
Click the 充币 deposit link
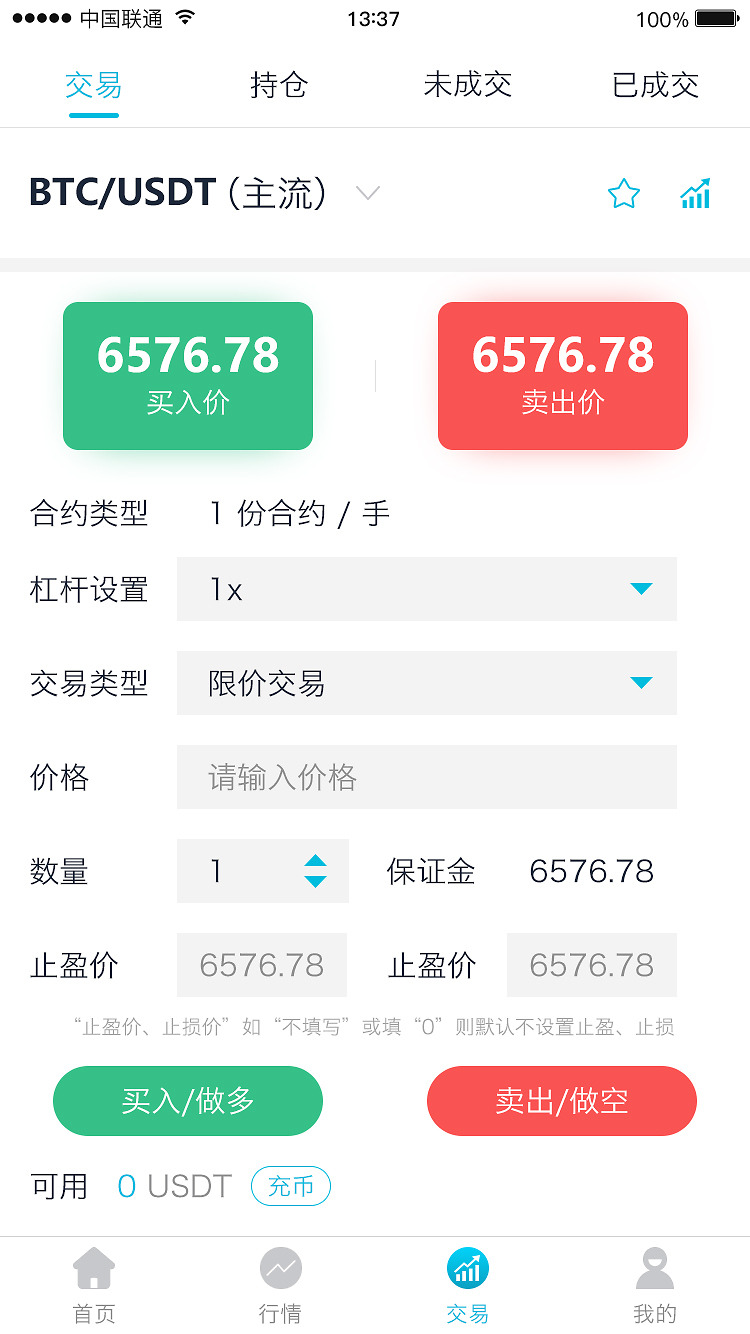290,1187
